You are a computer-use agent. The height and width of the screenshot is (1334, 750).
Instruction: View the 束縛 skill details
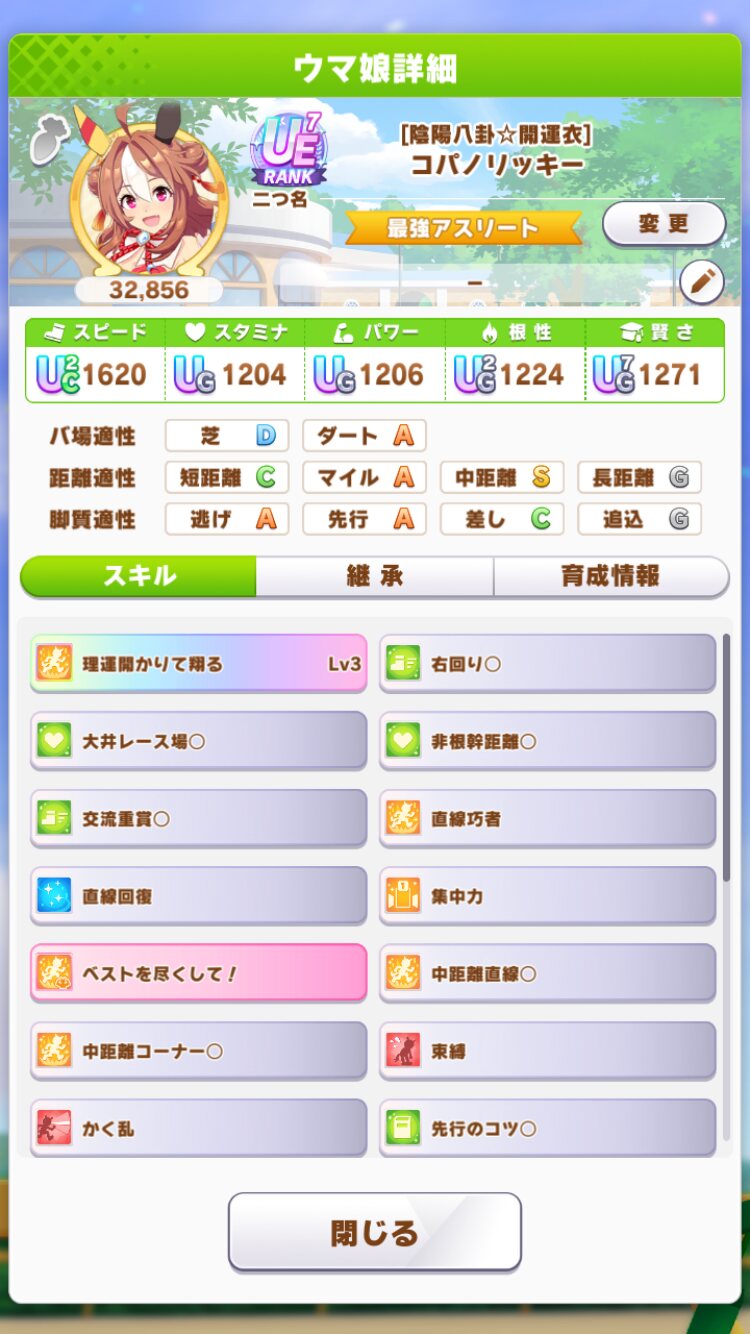[x=548, y=1051]
